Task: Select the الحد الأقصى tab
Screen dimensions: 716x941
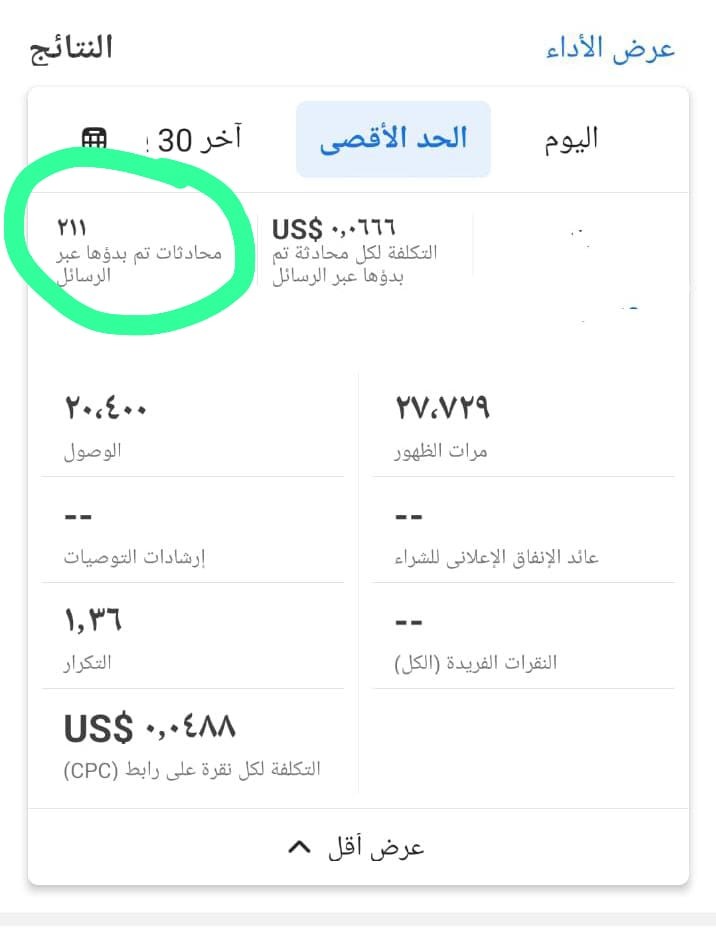Action: click(x=393, y=139)
